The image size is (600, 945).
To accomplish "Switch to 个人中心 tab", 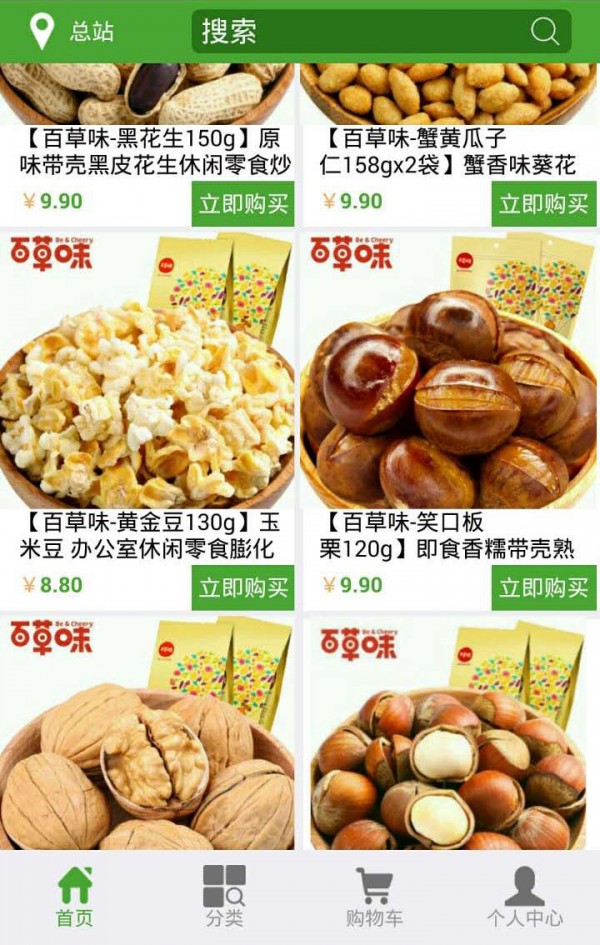I will 524,897.
